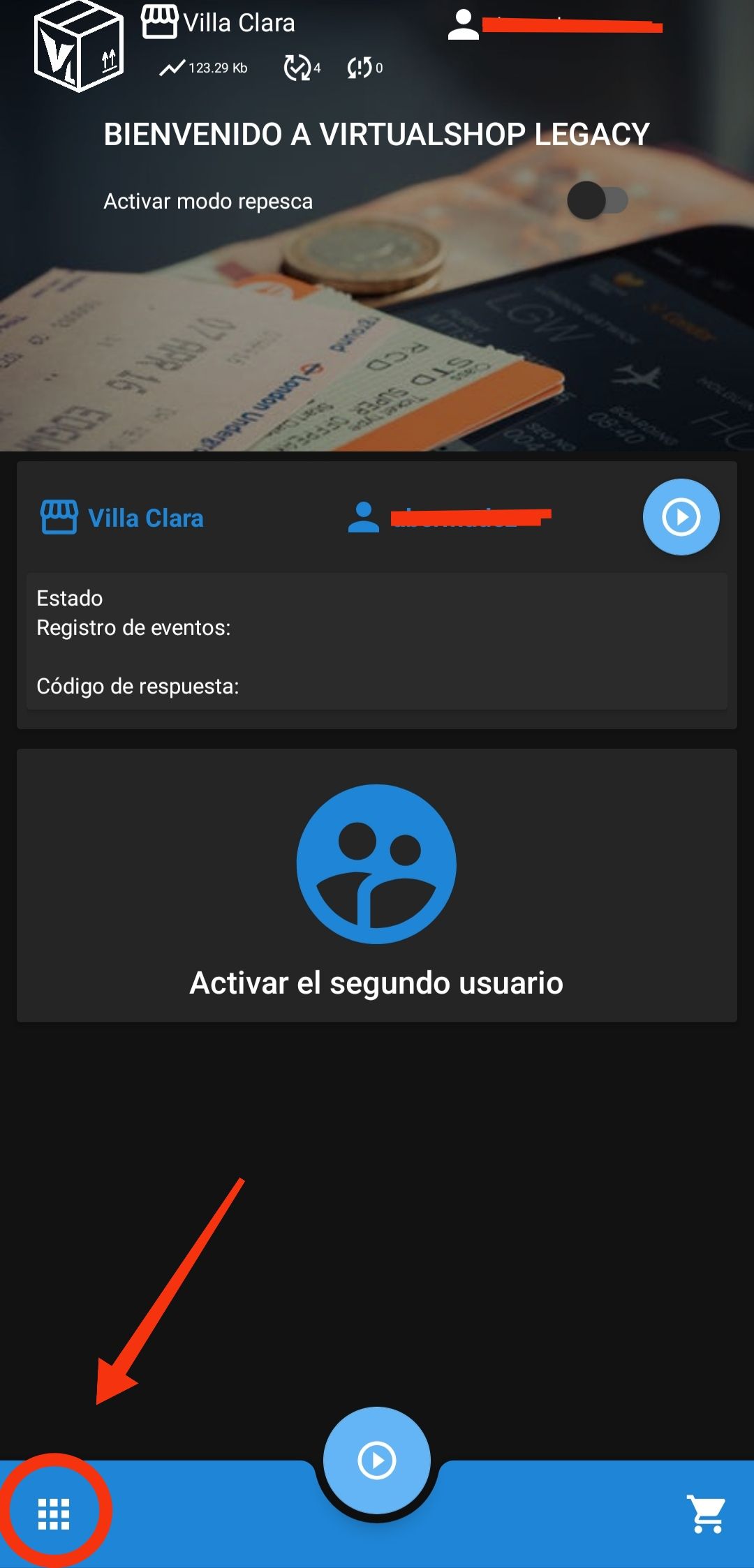Tap the center play floating button
754x1568 pixels.
click(377, 1460)
